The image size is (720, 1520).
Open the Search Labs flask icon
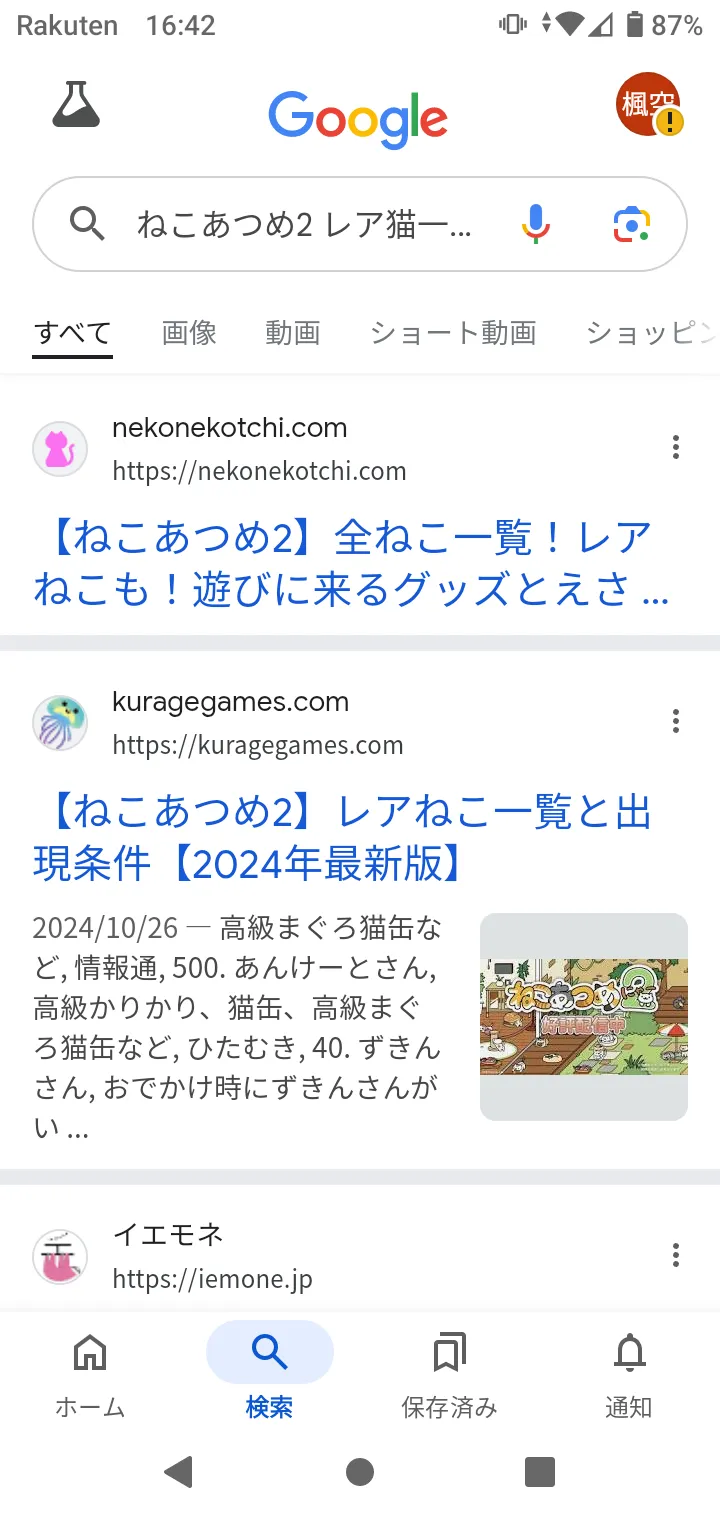coord(76,104)
